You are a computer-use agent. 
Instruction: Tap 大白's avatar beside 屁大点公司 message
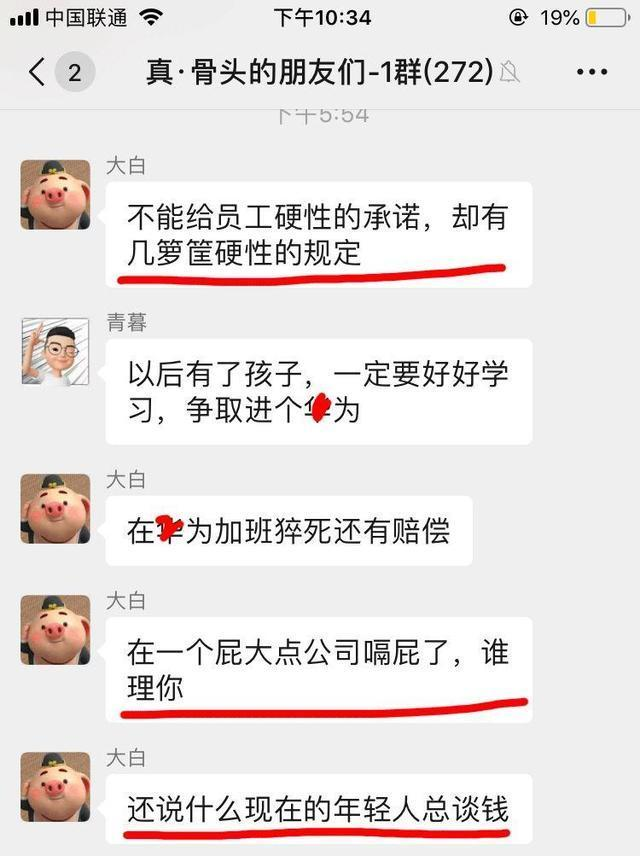coord(55,630)
